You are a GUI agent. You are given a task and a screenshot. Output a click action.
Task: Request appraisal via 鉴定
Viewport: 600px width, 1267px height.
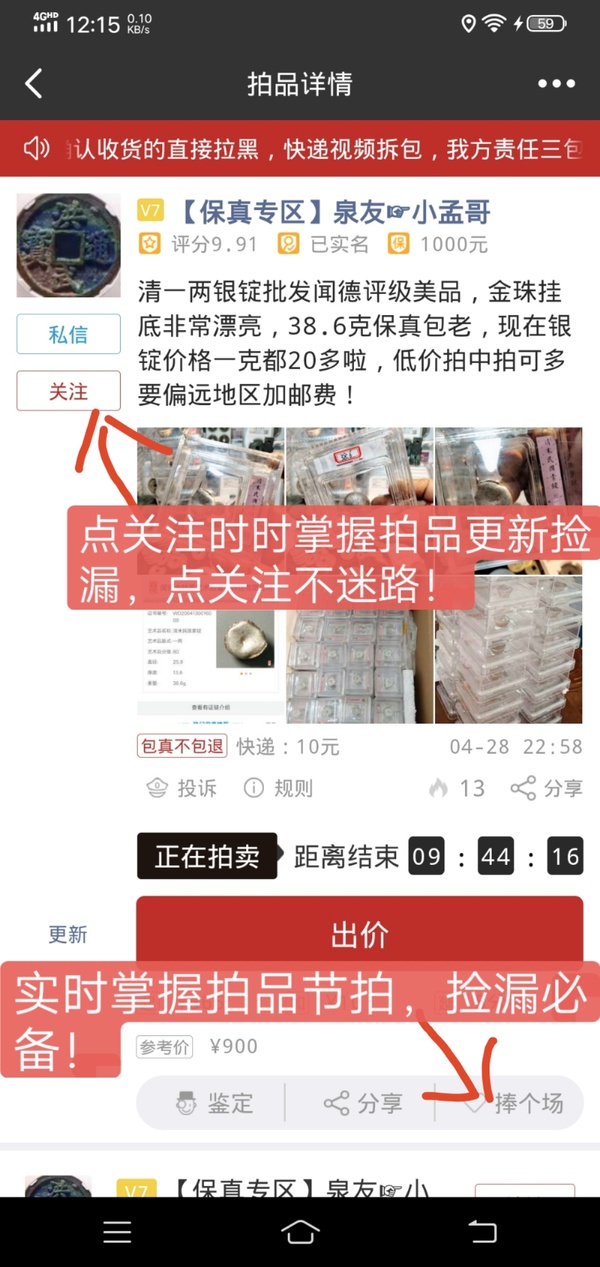click(x=213, y=1103)
